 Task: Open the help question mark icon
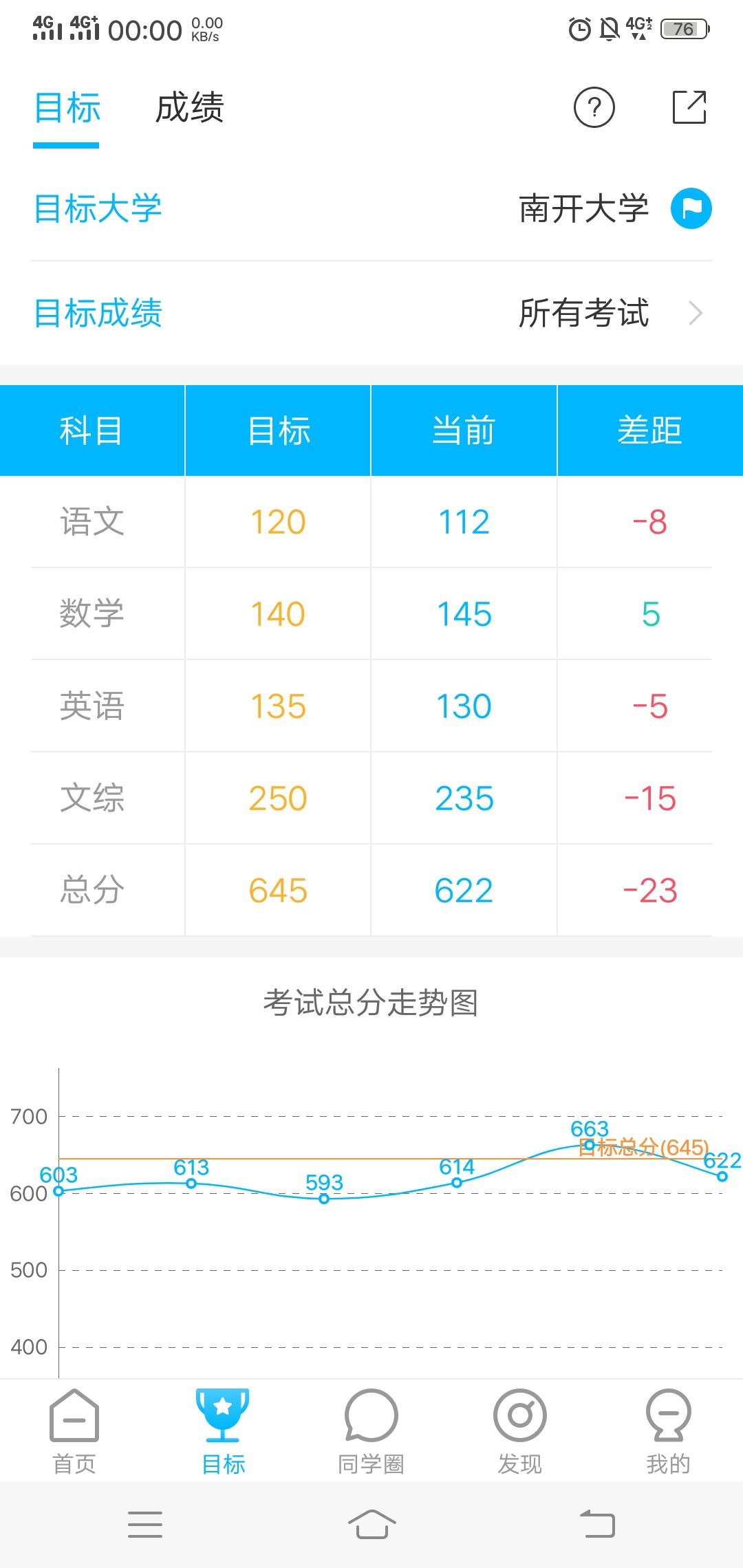point(594,107)
